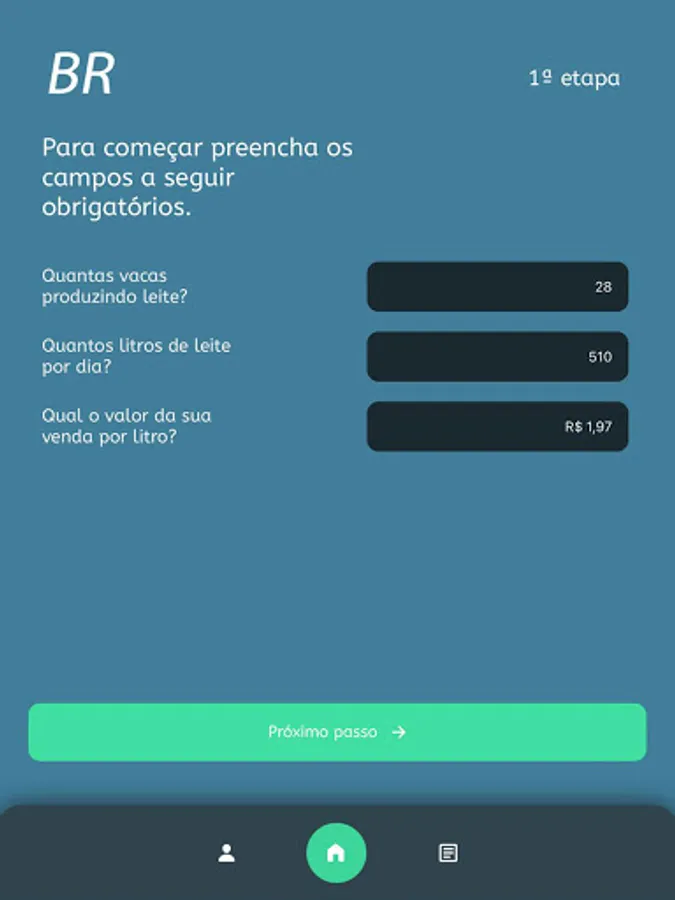Edit the liters of milk per day field
Viewport: 675px width, 900px height.
point(498,356)
